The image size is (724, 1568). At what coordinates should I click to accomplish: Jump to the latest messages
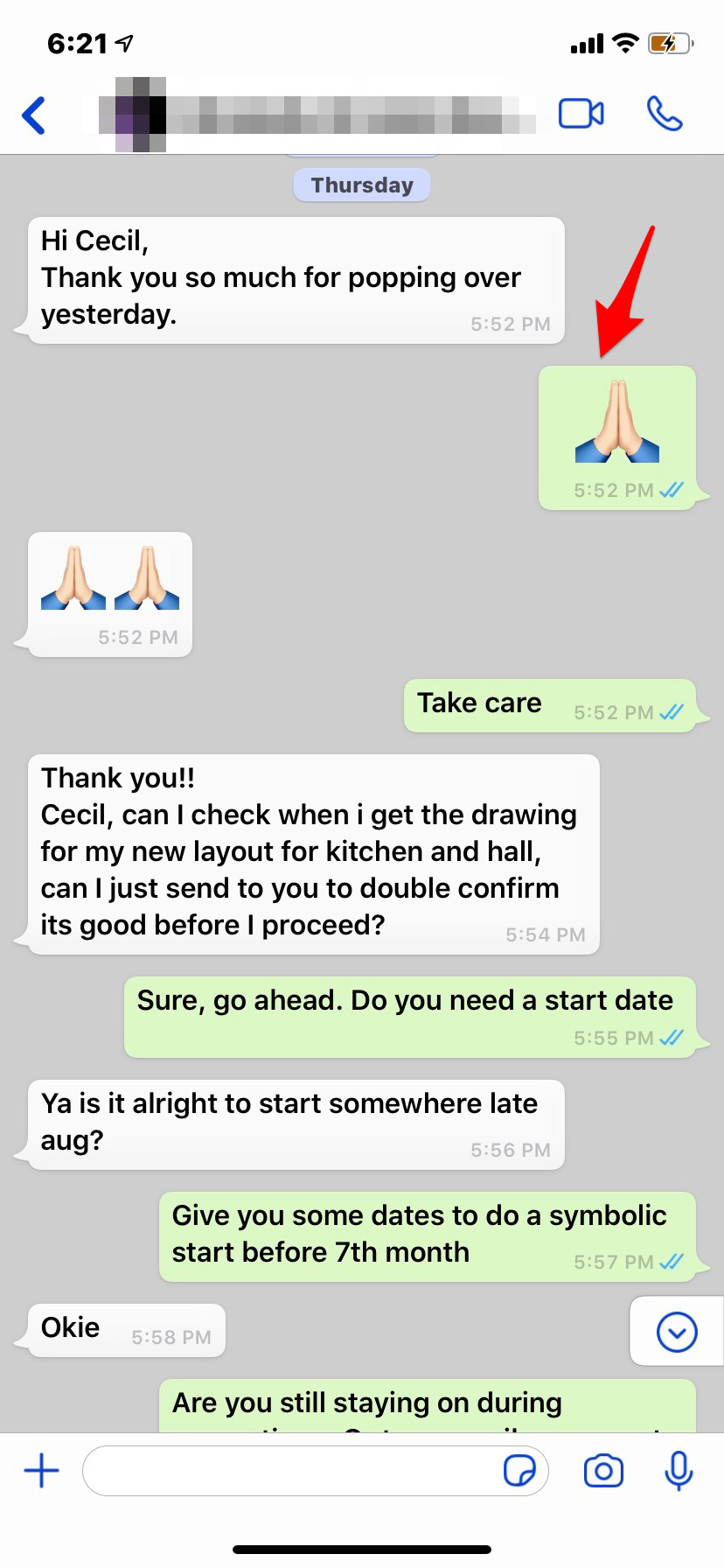coord(677,1333)
